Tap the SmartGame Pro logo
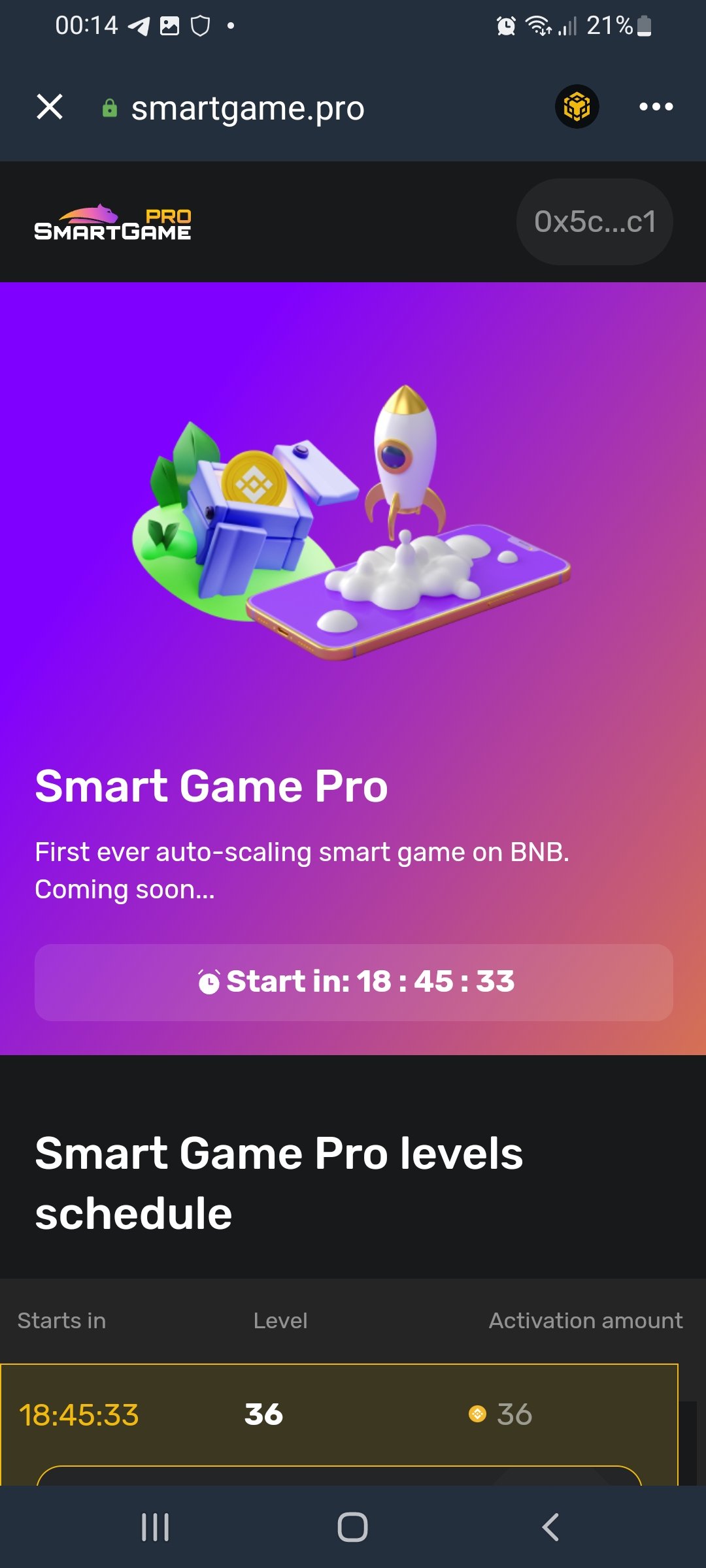The width and height of the screenshot is (706, 1568). click(x=112, y=223)
